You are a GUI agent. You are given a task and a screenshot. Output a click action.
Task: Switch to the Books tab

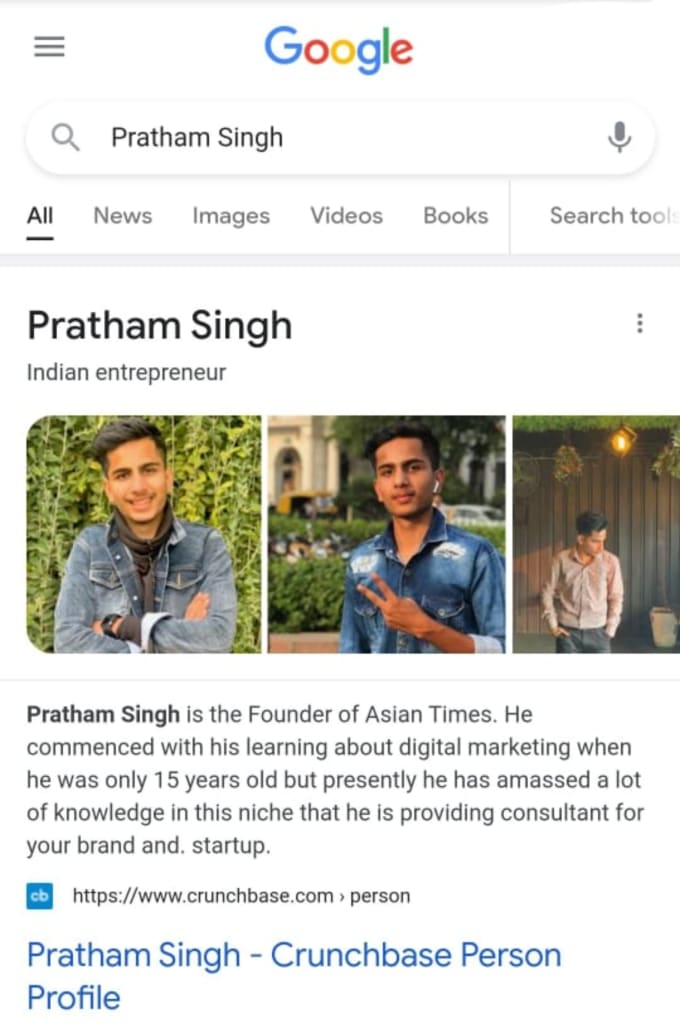point(455,216)
